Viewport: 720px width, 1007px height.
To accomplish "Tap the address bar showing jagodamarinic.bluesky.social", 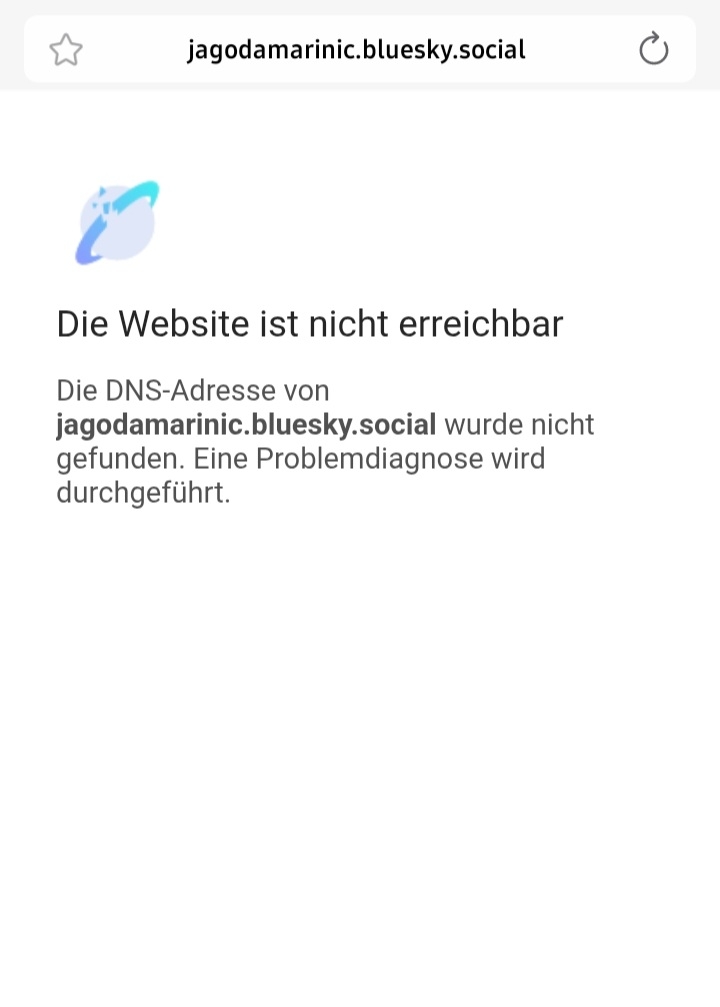I will click(356, 49).
